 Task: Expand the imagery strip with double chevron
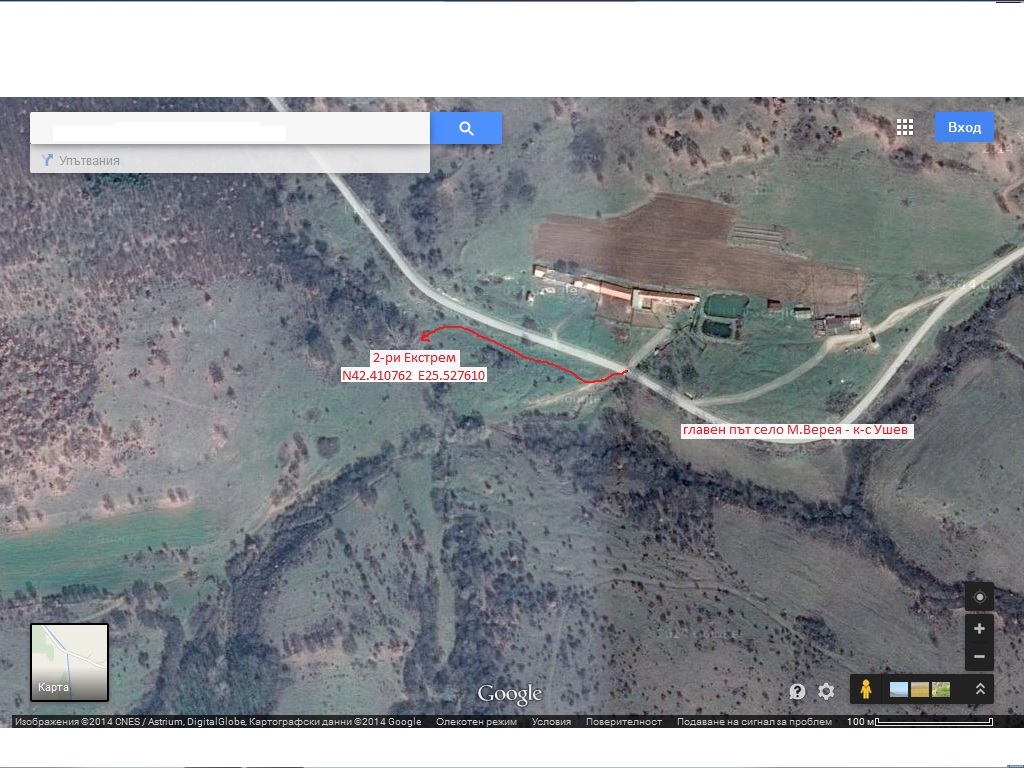pos(980,689)
